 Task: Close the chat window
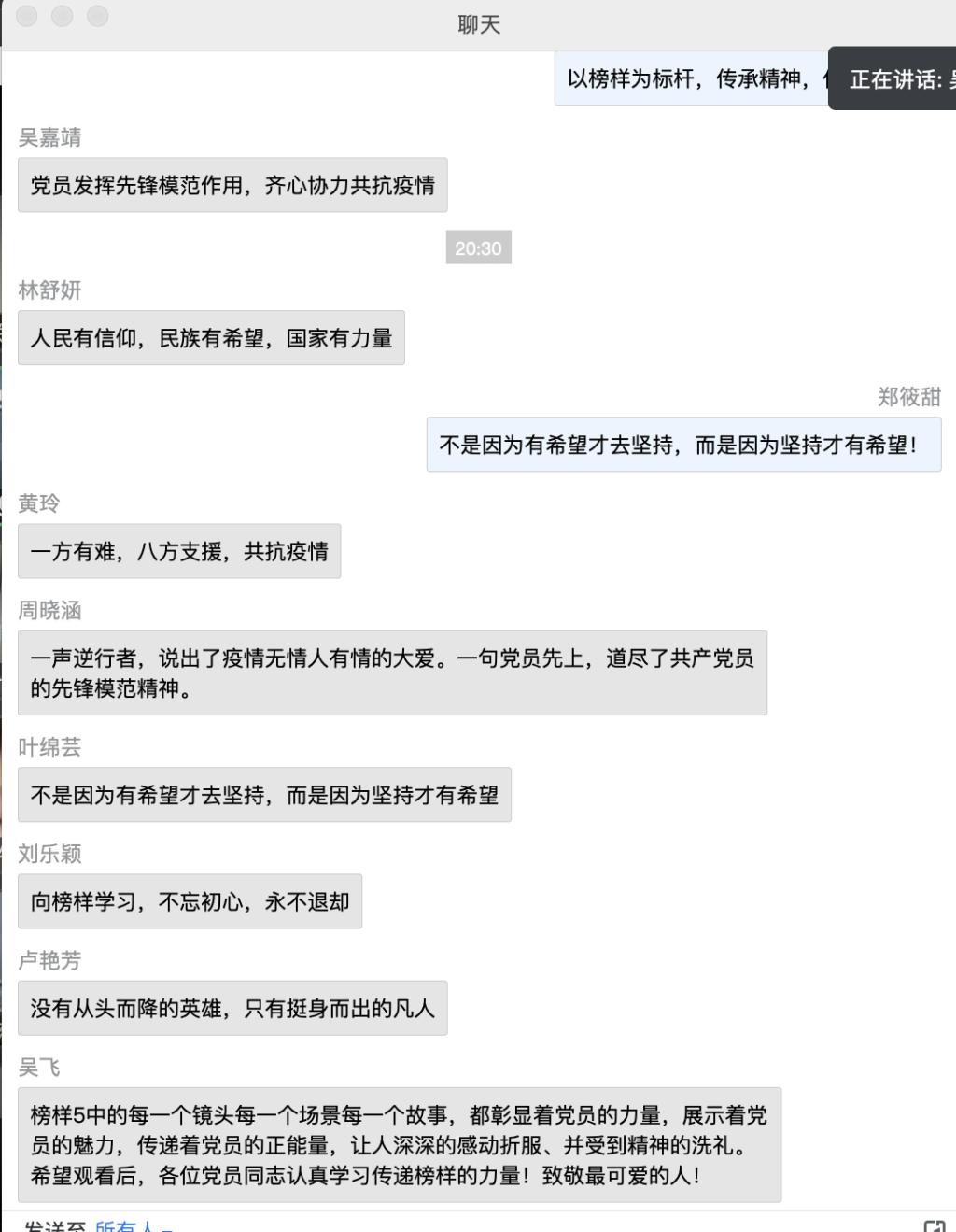27,17
